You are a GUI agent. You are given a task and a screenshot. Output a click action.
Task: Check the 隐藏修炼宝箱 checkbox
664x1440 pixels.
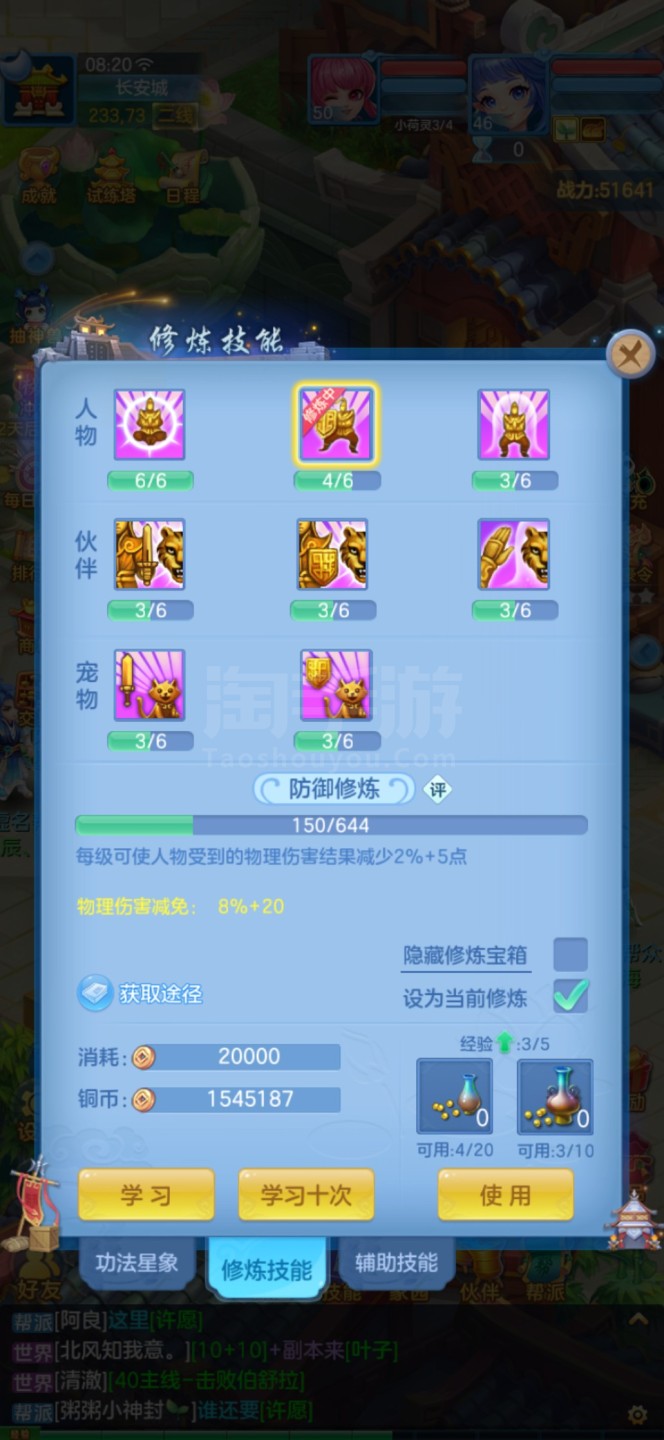point(571,955)
